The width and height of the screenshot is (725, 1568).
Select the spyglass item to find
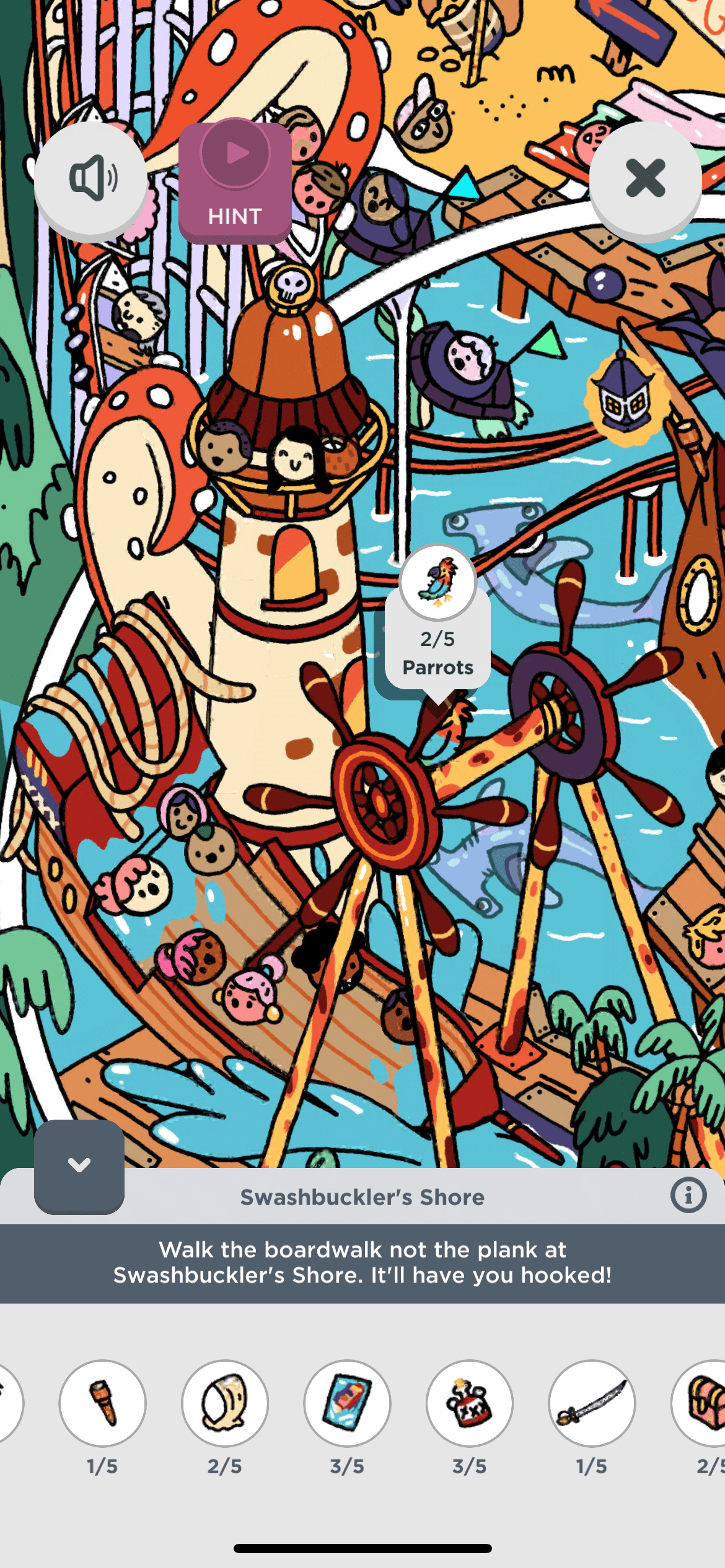coord(103,1403)
